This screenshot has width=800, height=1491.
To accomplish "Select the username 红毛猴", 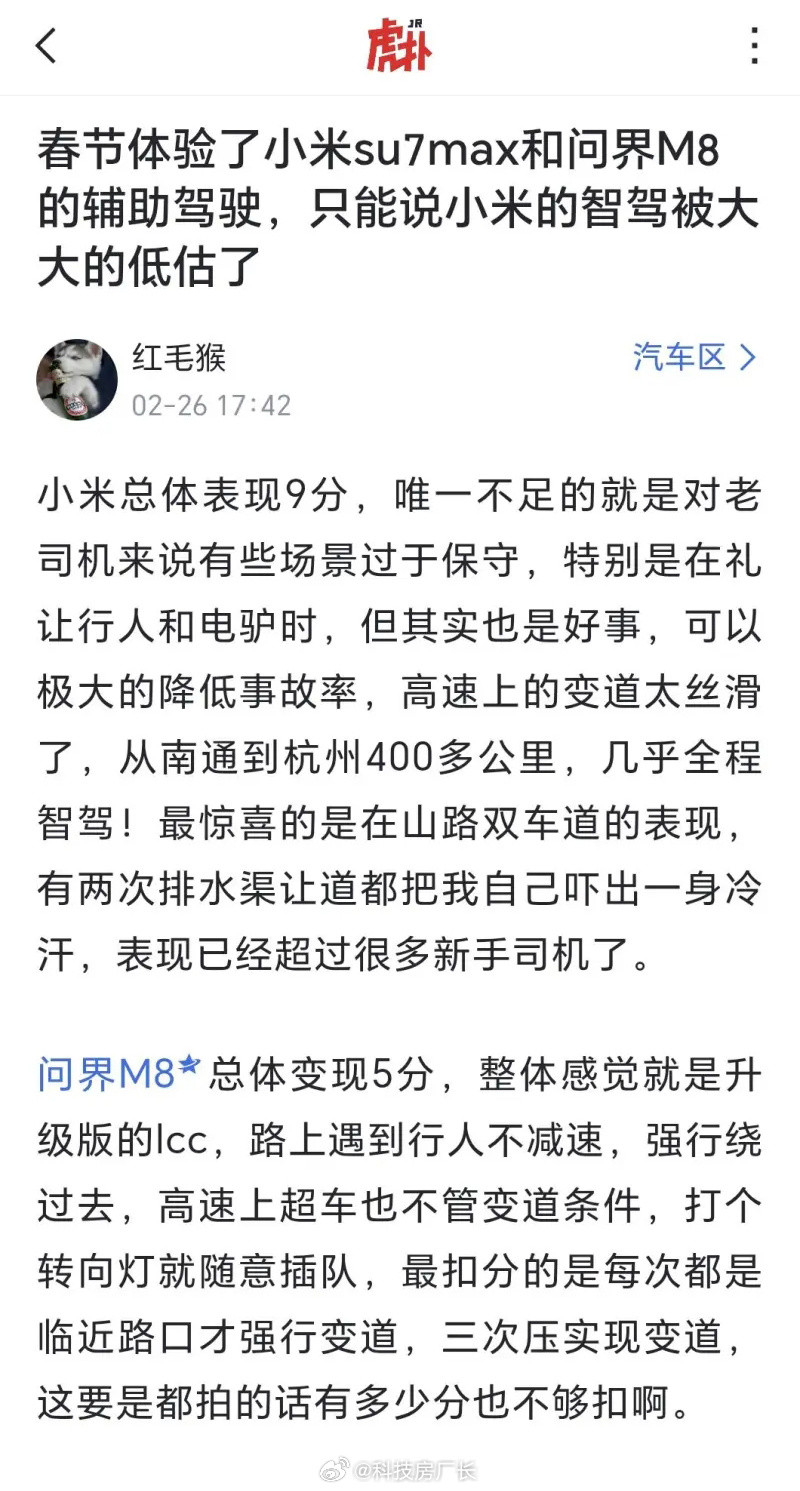I will point(176,356).
